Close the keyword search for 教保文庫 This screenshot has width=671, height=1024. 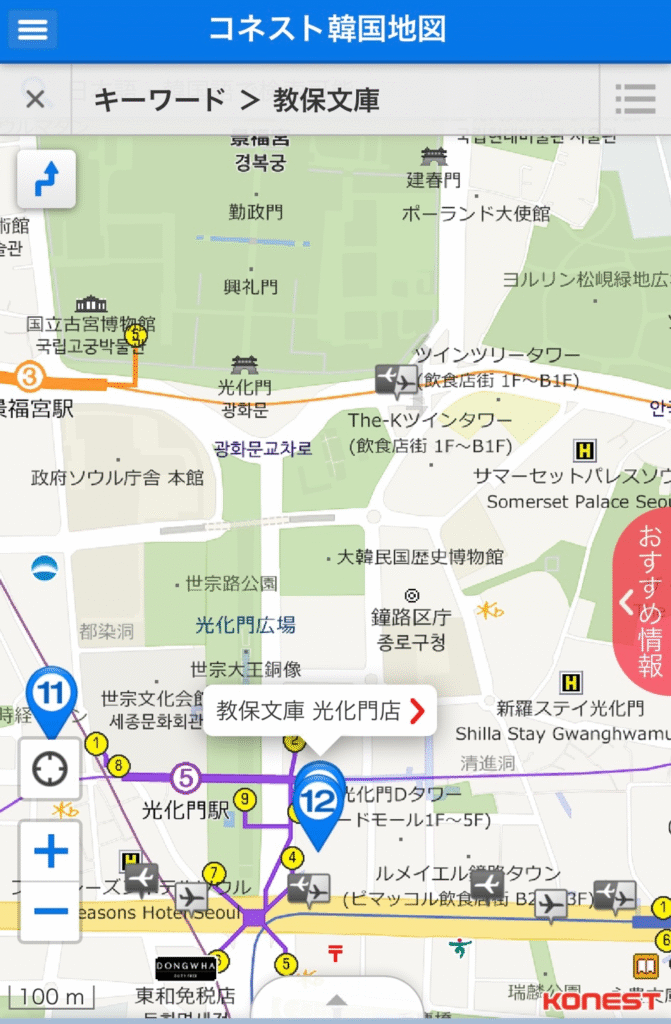tap(35, 99)
